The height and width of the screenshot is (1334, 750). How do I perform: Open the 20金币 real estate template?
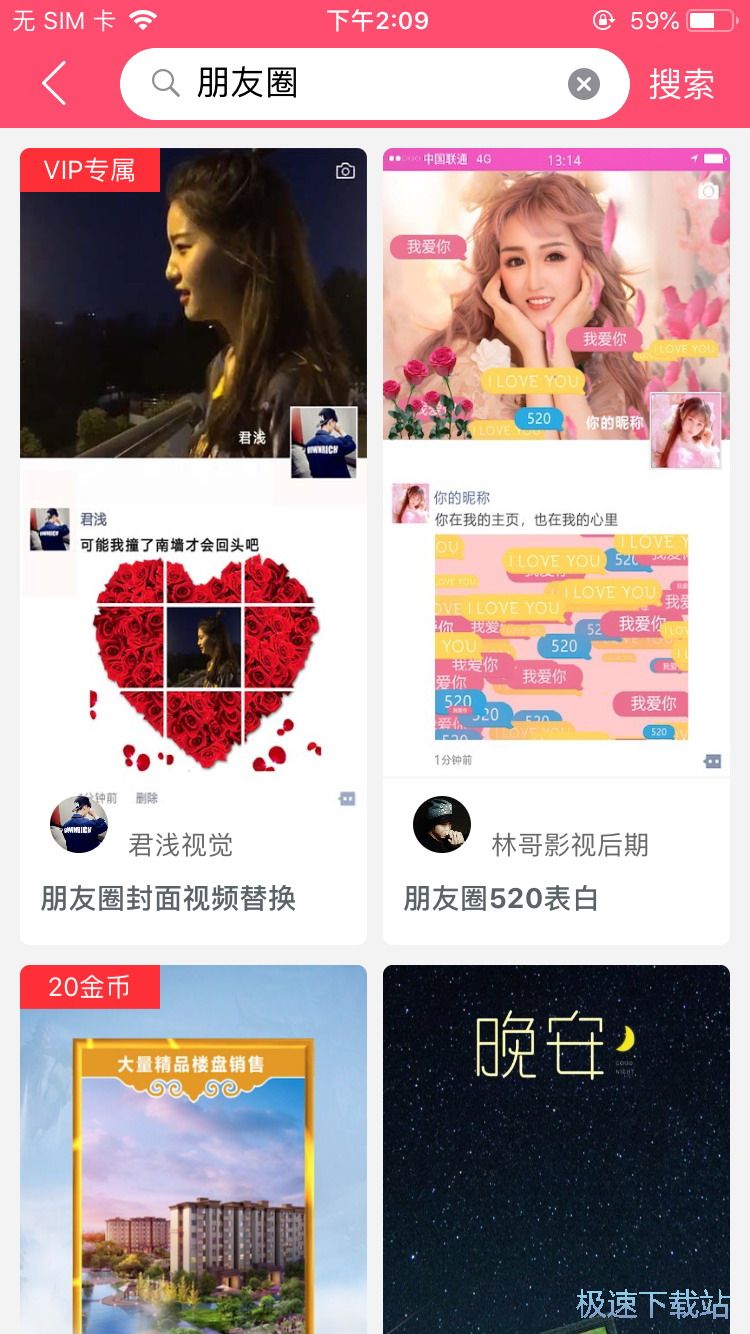(193, 1150)
